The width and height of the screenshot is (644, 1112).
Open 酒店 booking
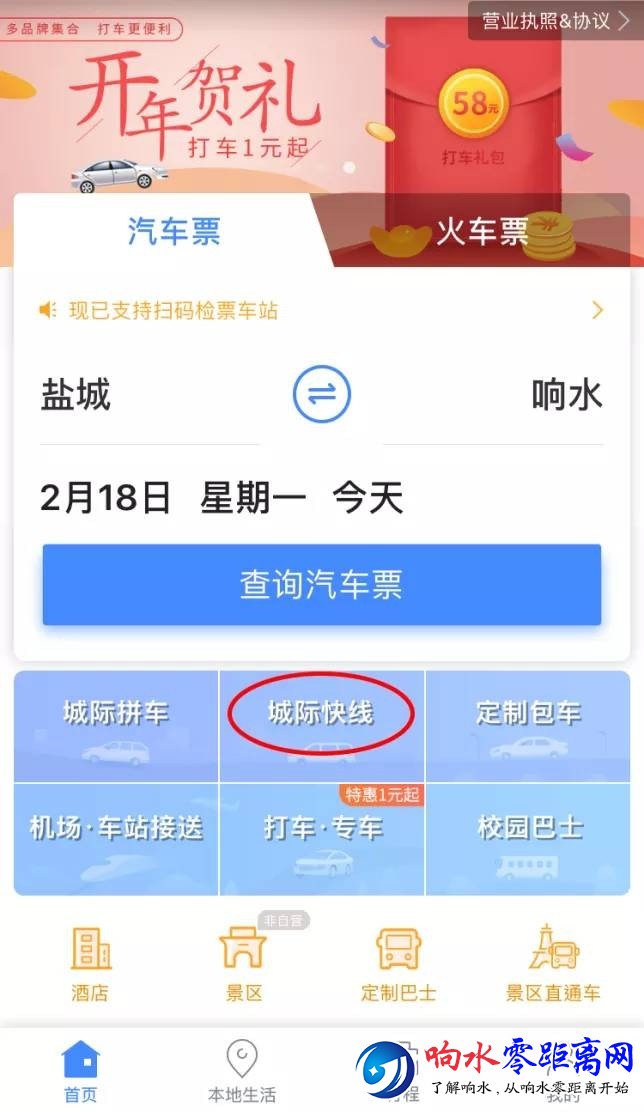pyautogui.click(x=90, y=964)
